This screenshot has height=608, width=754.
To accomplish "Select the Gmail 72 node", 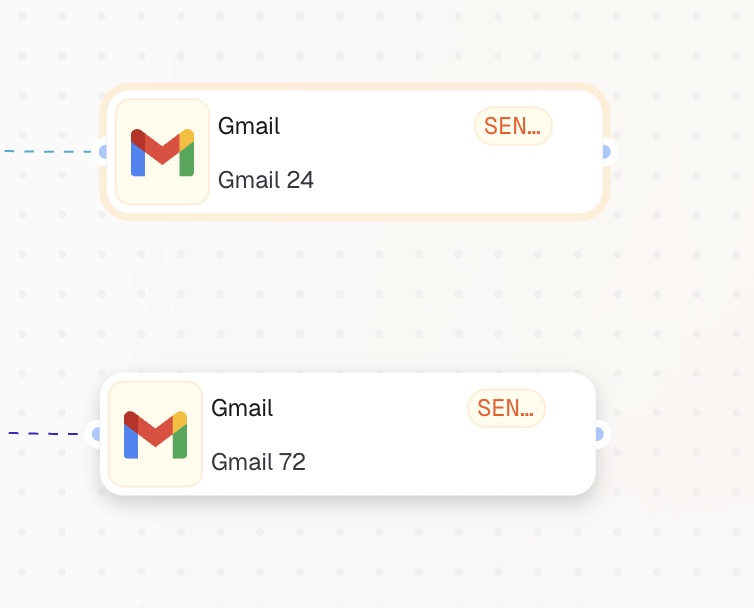I will [x=348, y=434].
